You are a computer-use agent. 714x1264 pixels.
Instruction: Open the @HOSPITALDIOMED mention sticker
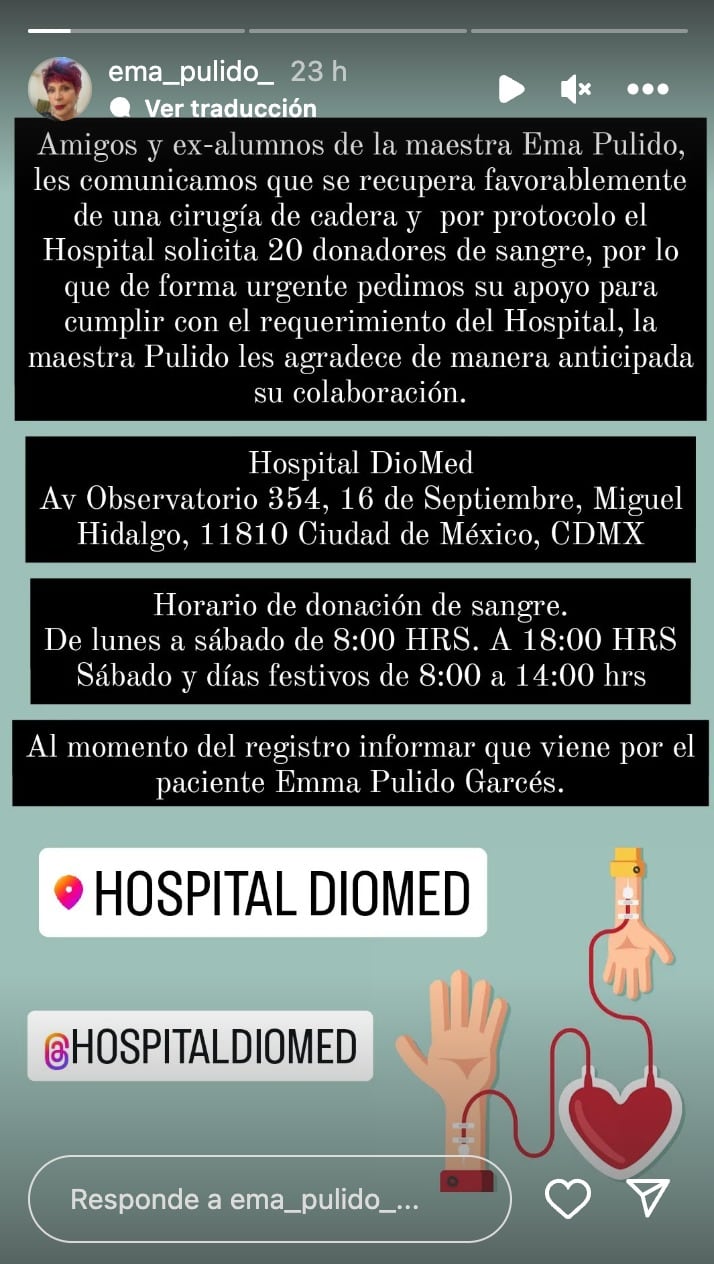[x=200, y=1046]
